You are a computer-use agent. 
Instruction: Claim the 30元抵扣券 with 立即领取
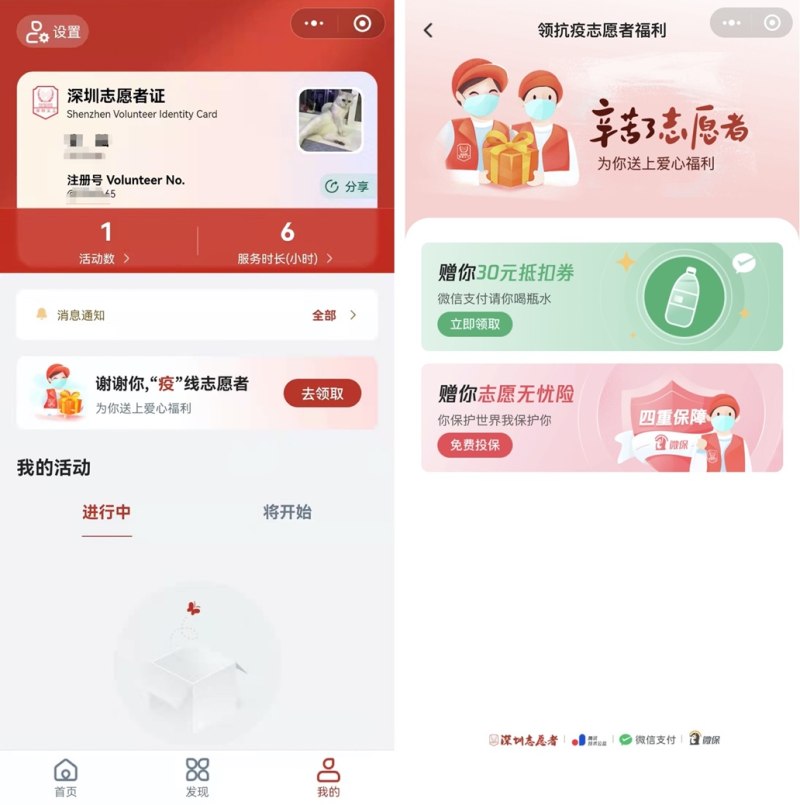tap(474, 324)
